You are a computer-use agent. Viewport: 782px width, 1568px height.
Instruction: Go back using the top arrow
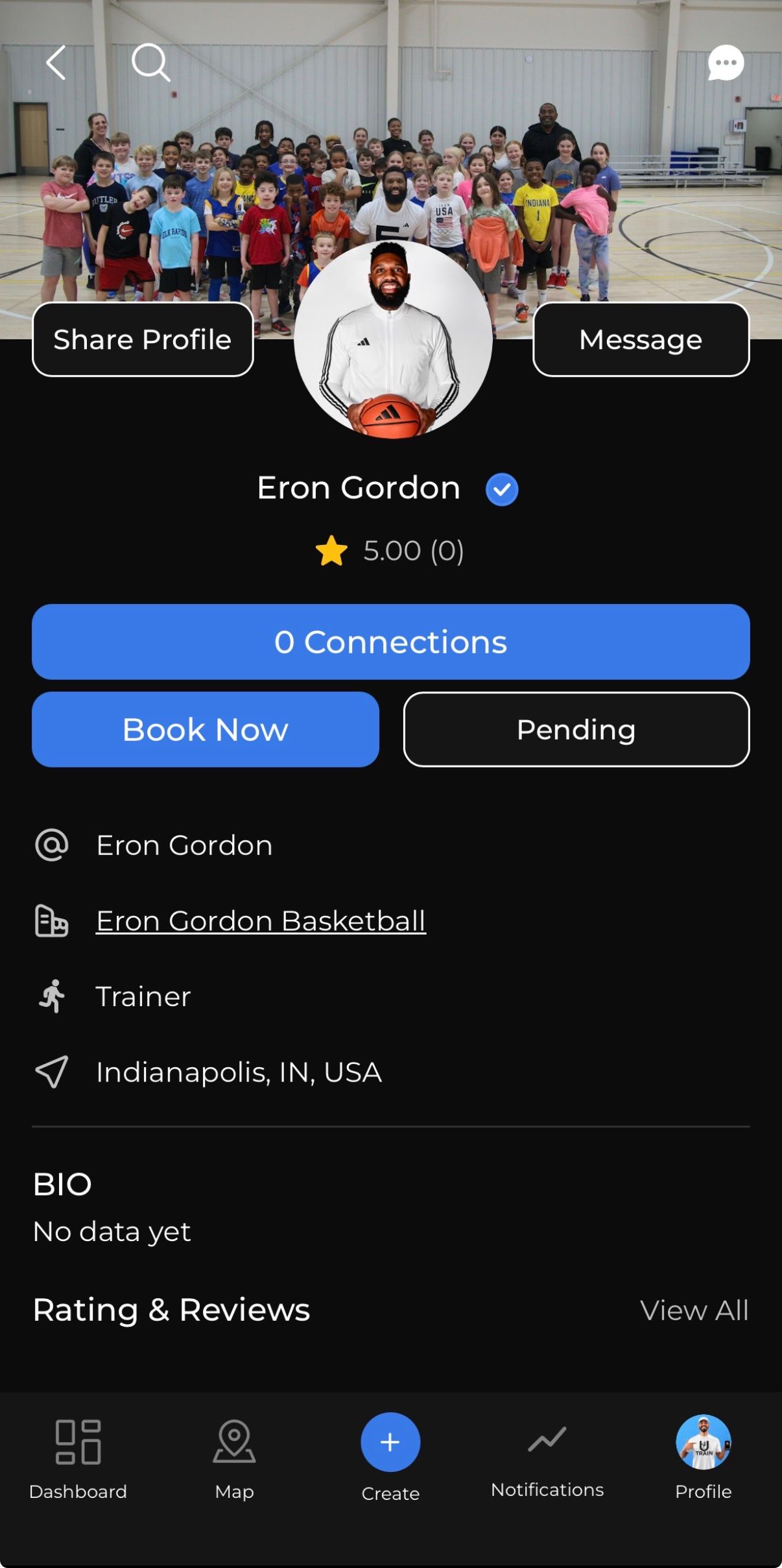[x=56, y=63]
